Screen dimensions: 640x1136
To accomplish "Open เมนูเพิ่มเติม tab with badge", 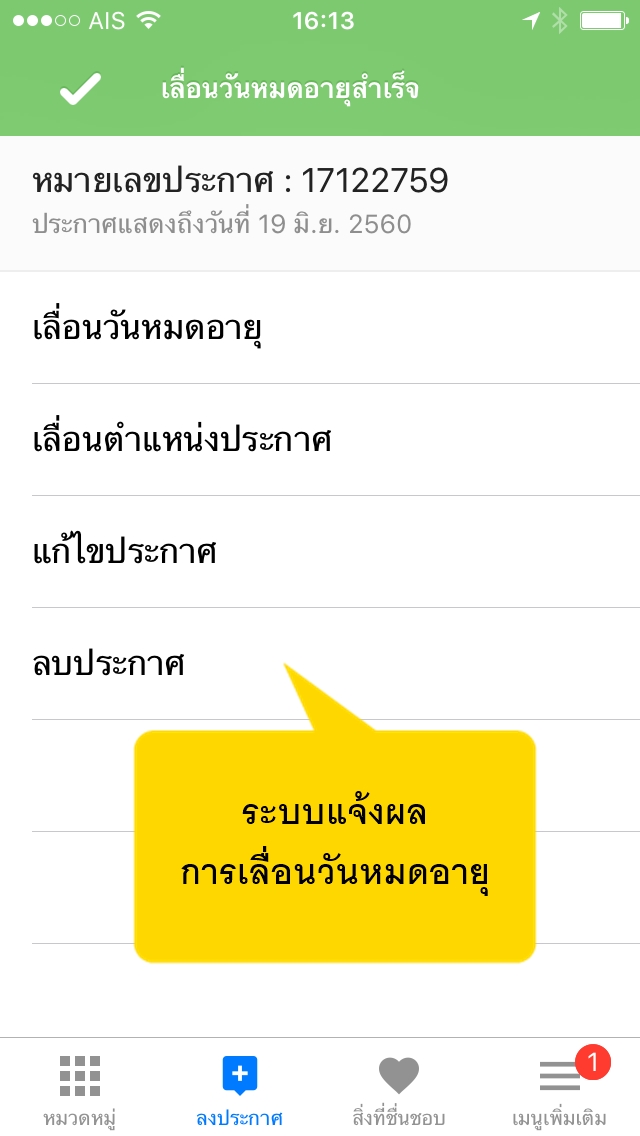I will [559, 1088].
